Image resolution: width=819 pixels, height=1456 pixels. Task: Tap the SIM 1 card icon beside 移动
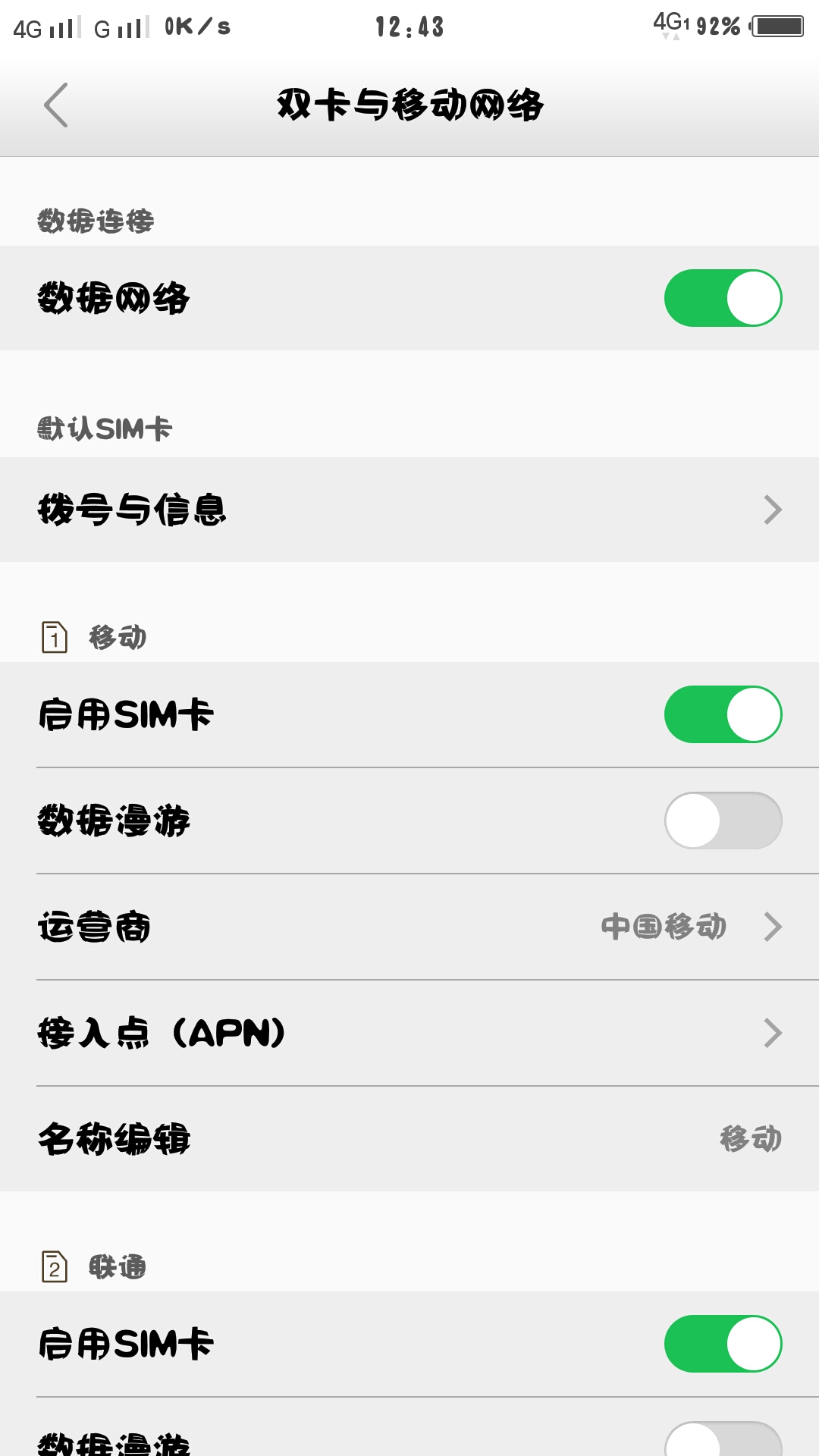click(x=52, y=638)
